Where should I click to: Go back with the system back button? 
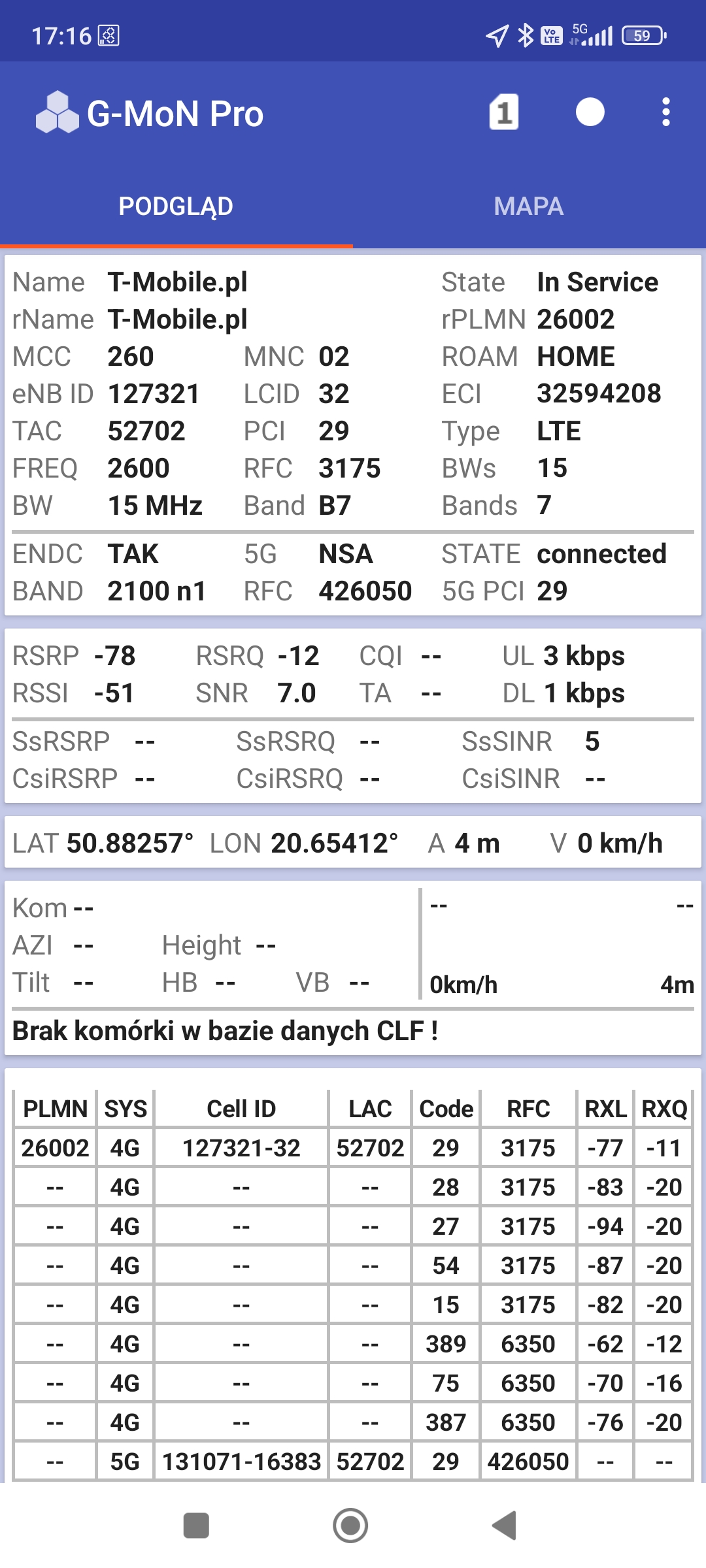(505, 1526)
